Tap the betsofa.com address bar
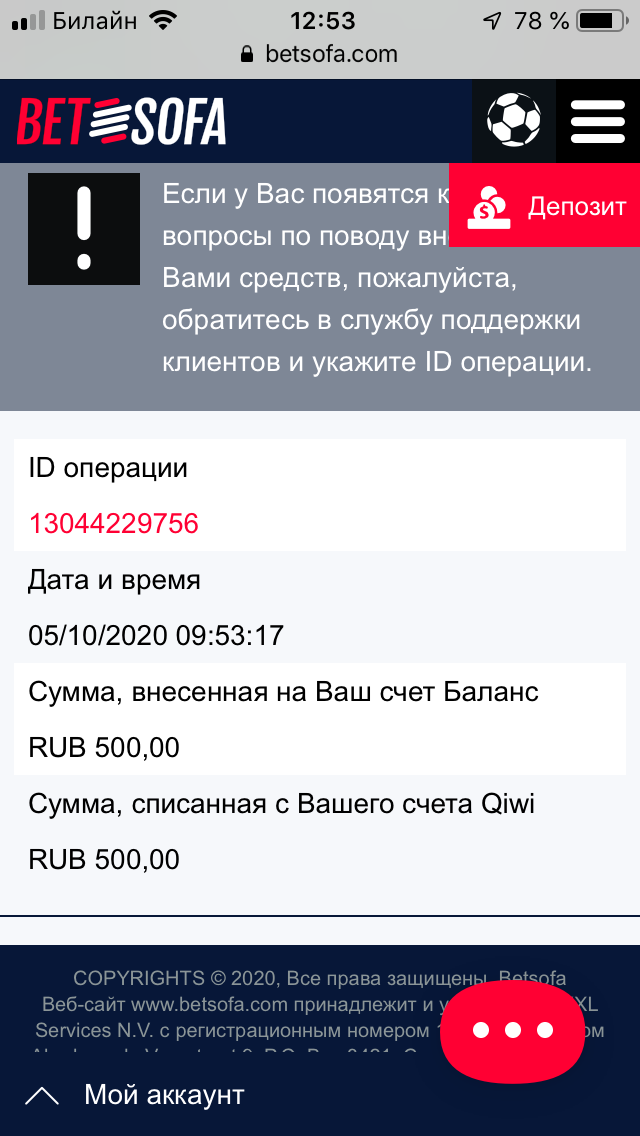The width and height of the screenshot is (640, 1136). [320, 54]
